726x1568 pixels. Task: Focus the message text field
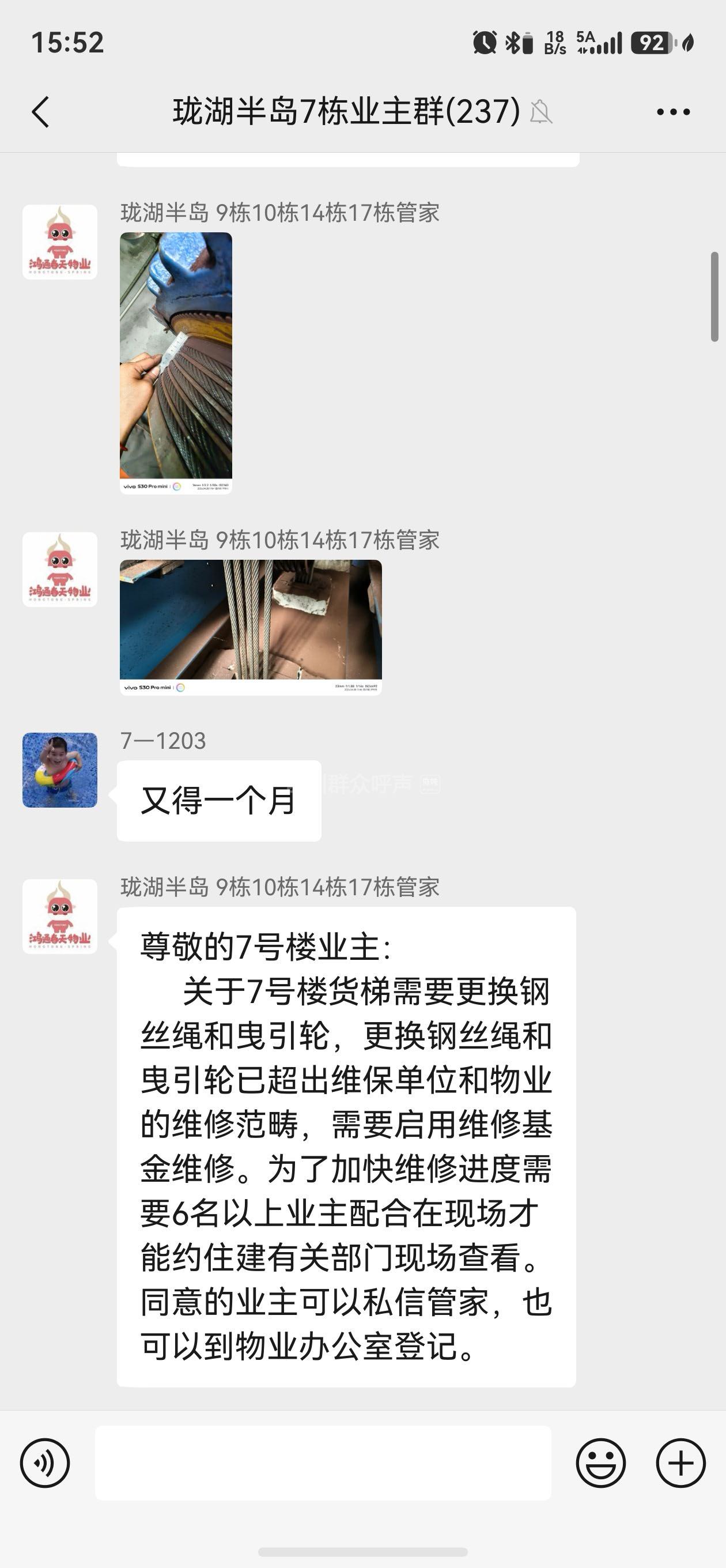click(323, 1463)
